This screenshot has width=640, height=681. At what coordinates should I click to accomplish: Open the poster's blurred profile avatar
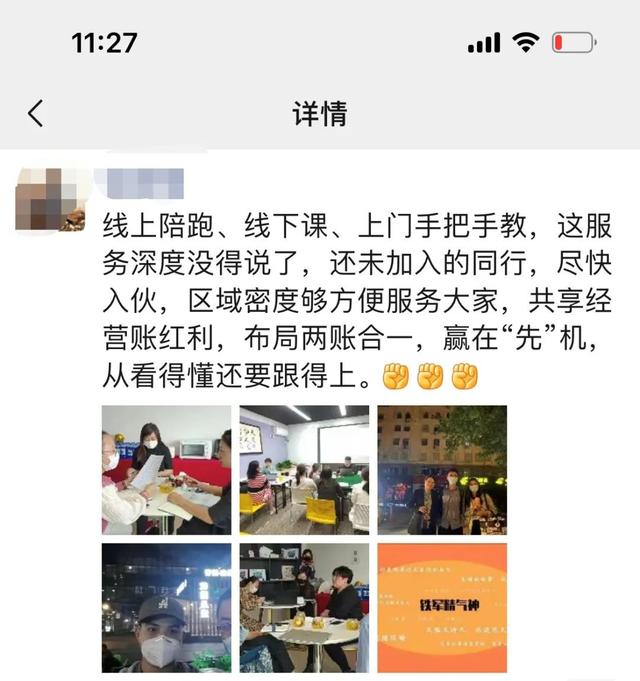coord(52,200)
